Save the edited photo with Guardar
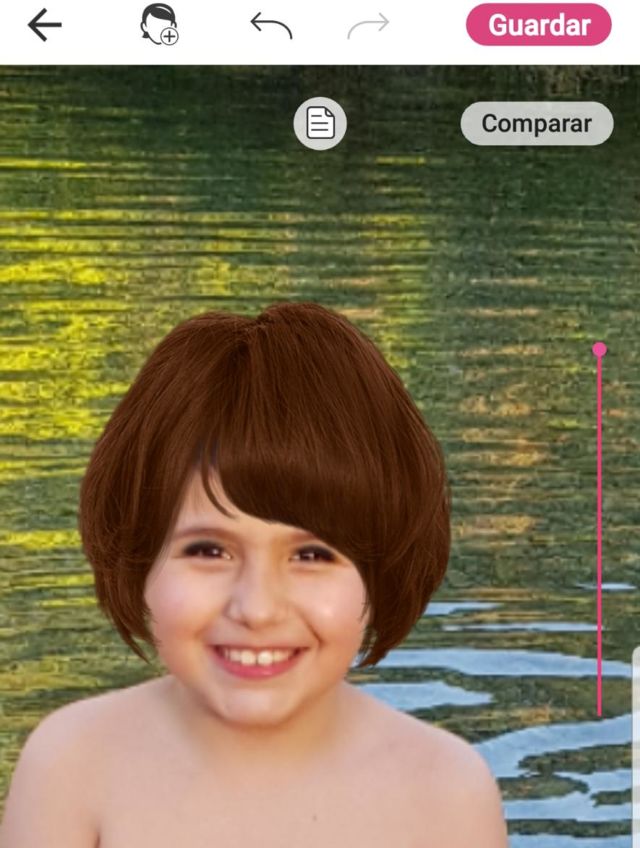 pos(538,25)
